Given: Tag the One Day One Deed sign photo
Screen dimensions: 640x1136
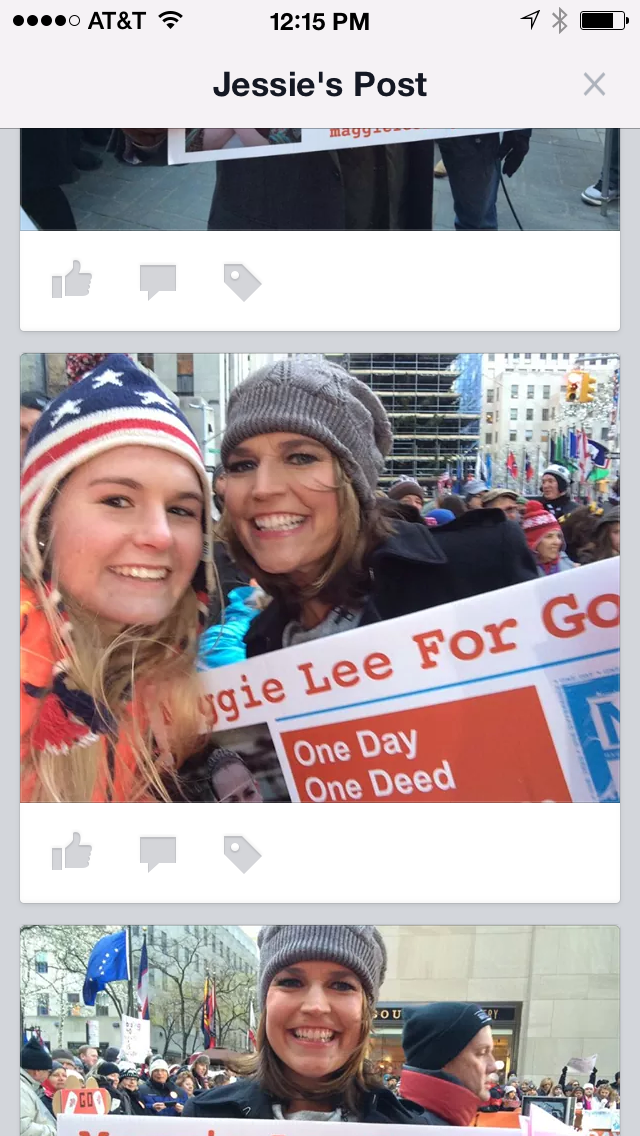Looking at the screenshot, I should coord(242,855).
